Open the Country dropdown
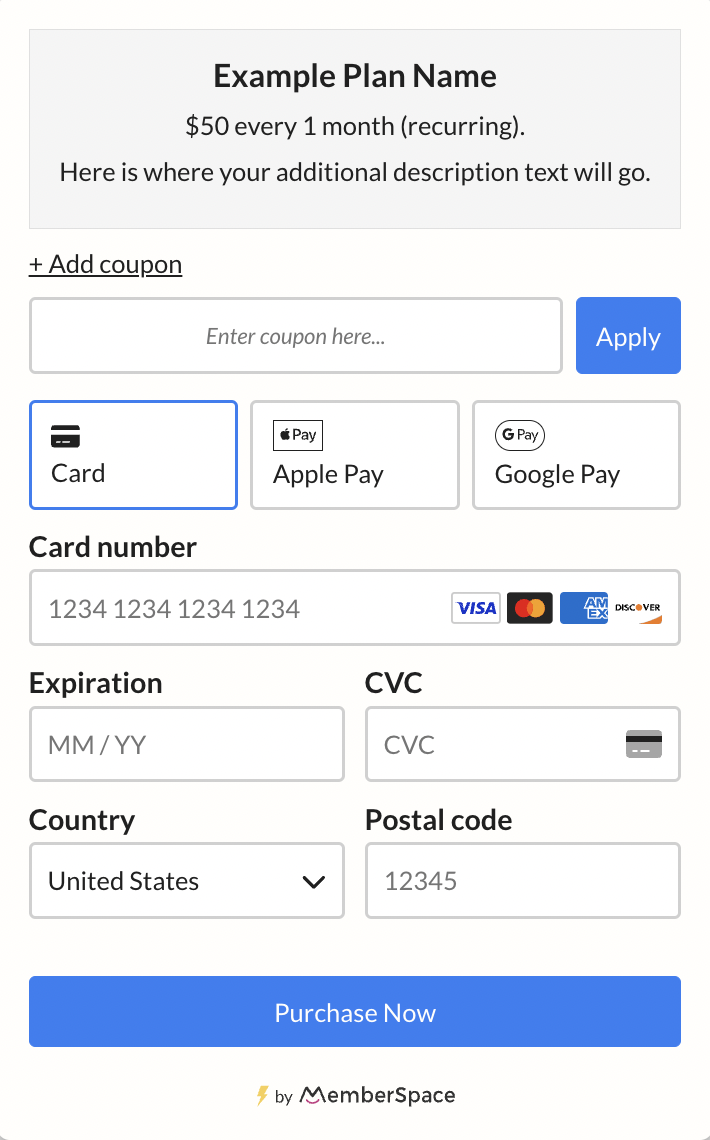710x1140 pixels. 186,881
